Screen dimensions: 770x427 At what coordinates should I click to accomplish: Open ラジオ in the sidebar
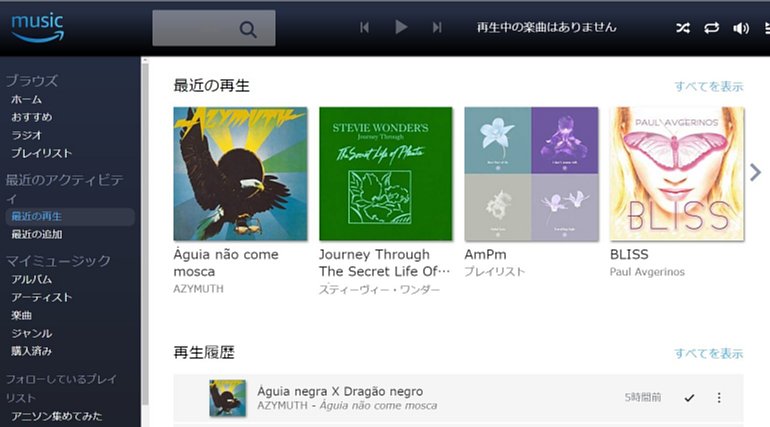click(x=26, y=135)
